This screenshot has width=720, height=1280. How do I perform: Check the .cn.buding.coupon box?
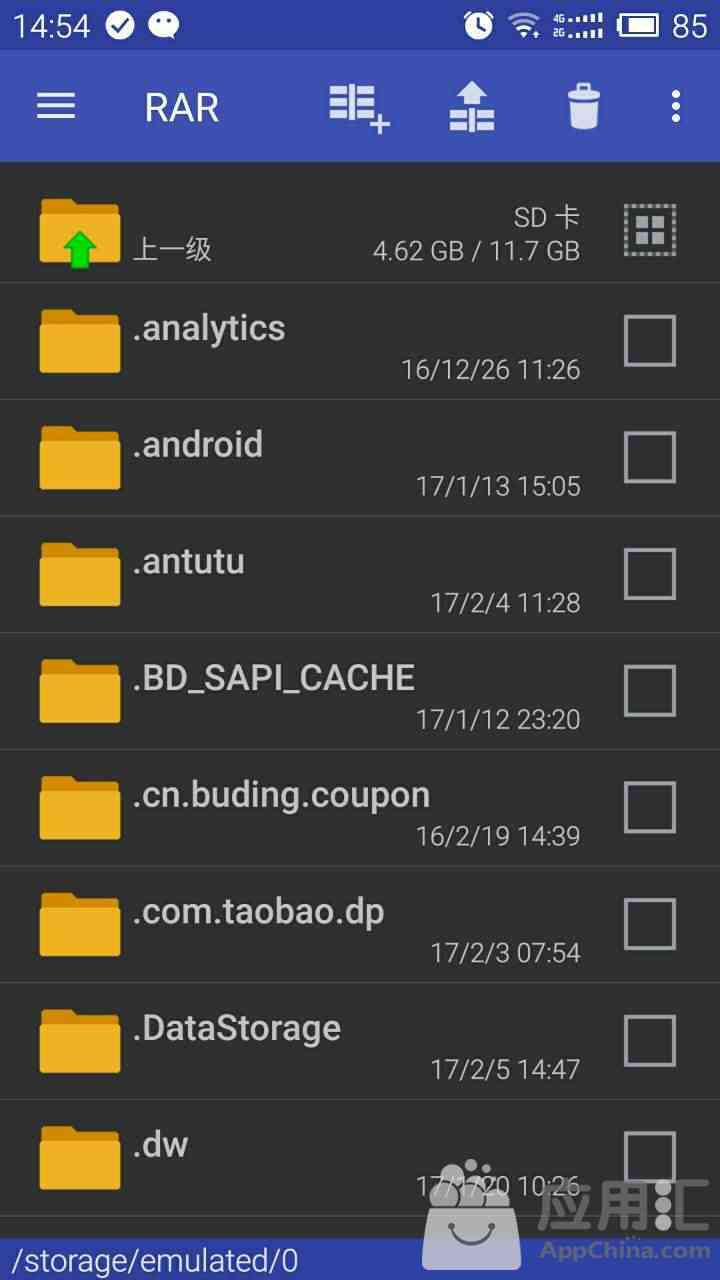[x=650, y=808]
